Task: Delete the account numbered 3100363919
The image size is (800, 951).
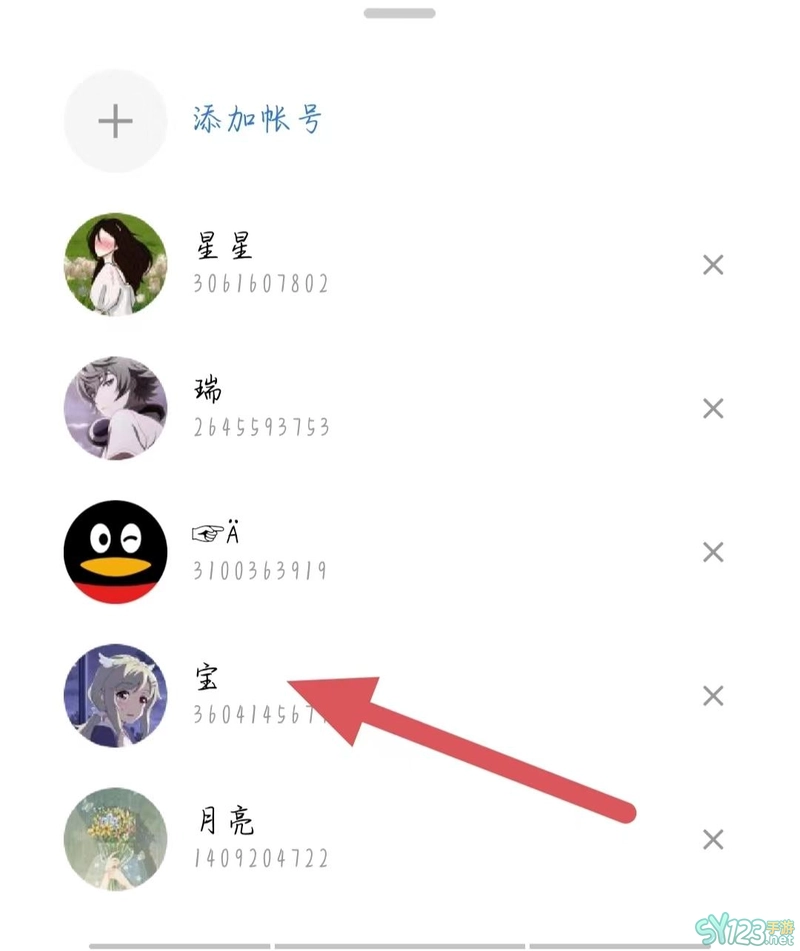Action: [x=712, y=552]
